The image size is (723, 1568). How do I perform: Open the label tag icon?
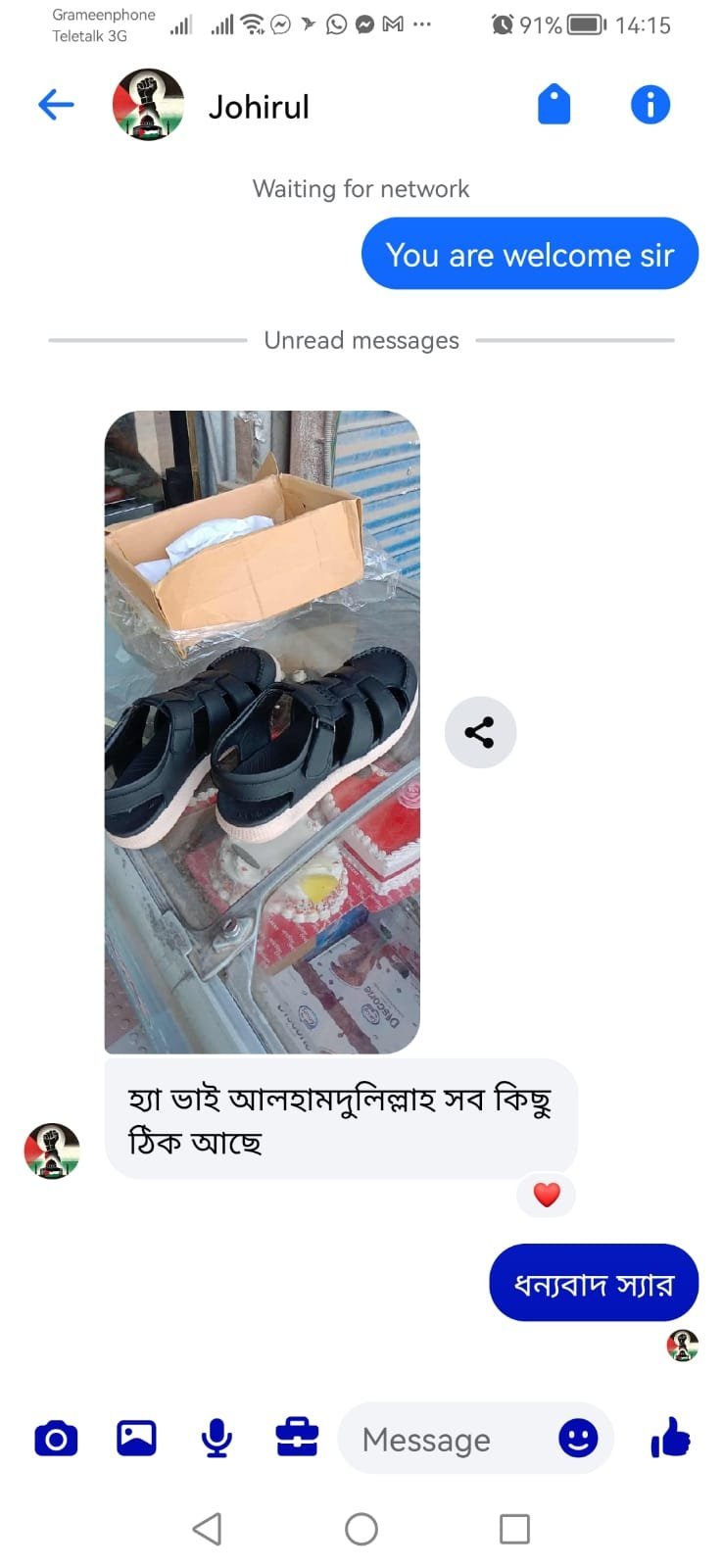tap(554, 104)
